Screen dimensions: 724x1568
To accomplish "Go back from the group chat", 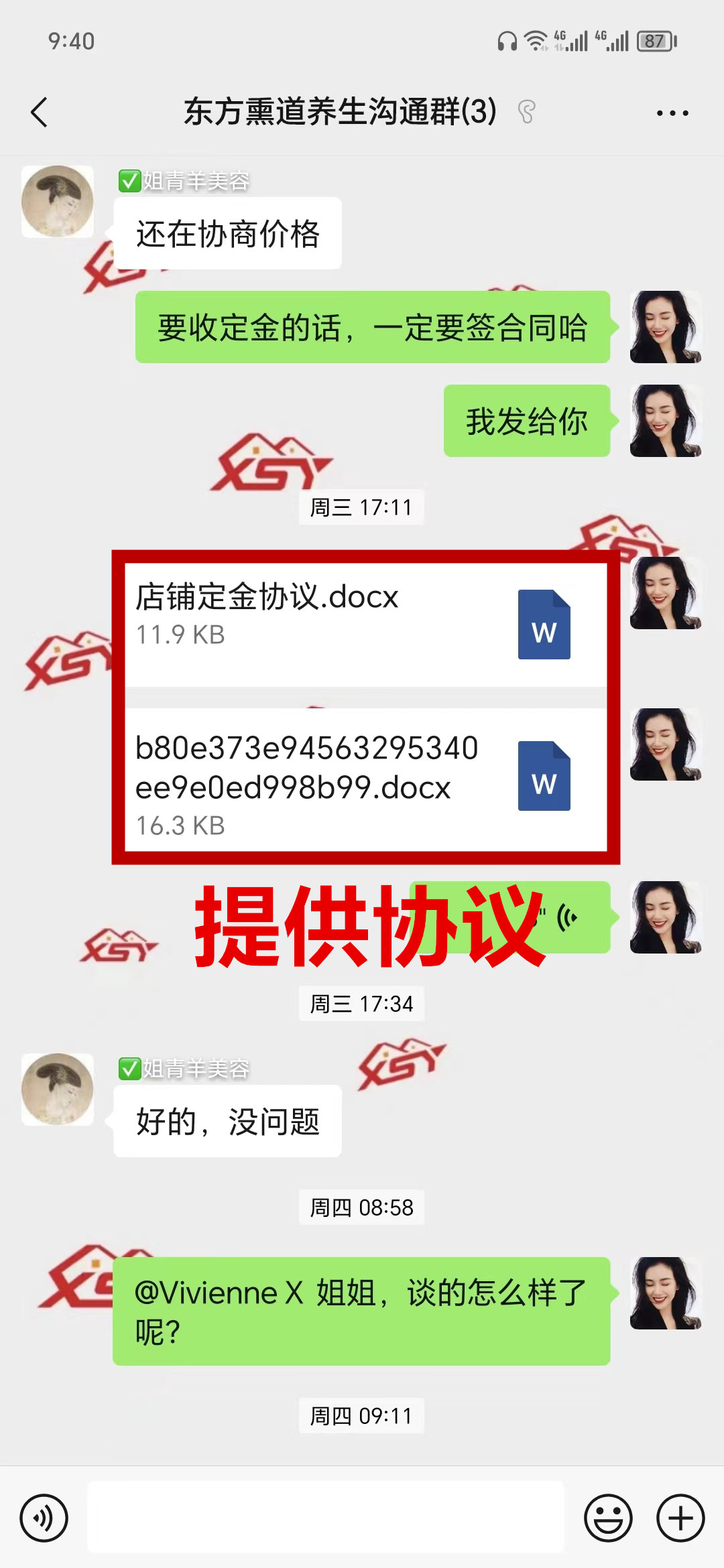I will coord(40,112).
